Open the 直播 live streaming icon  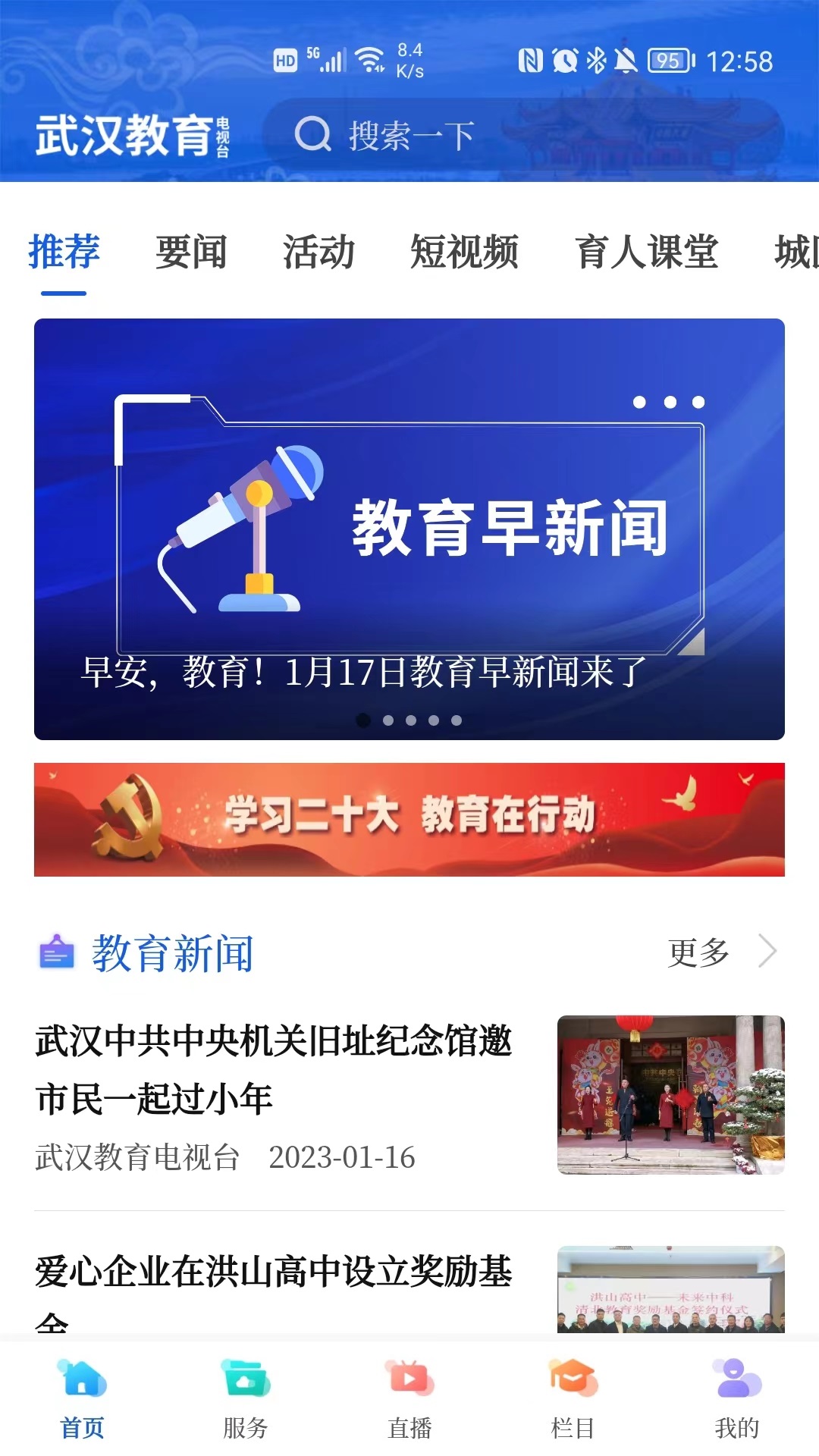(409, 1382)
